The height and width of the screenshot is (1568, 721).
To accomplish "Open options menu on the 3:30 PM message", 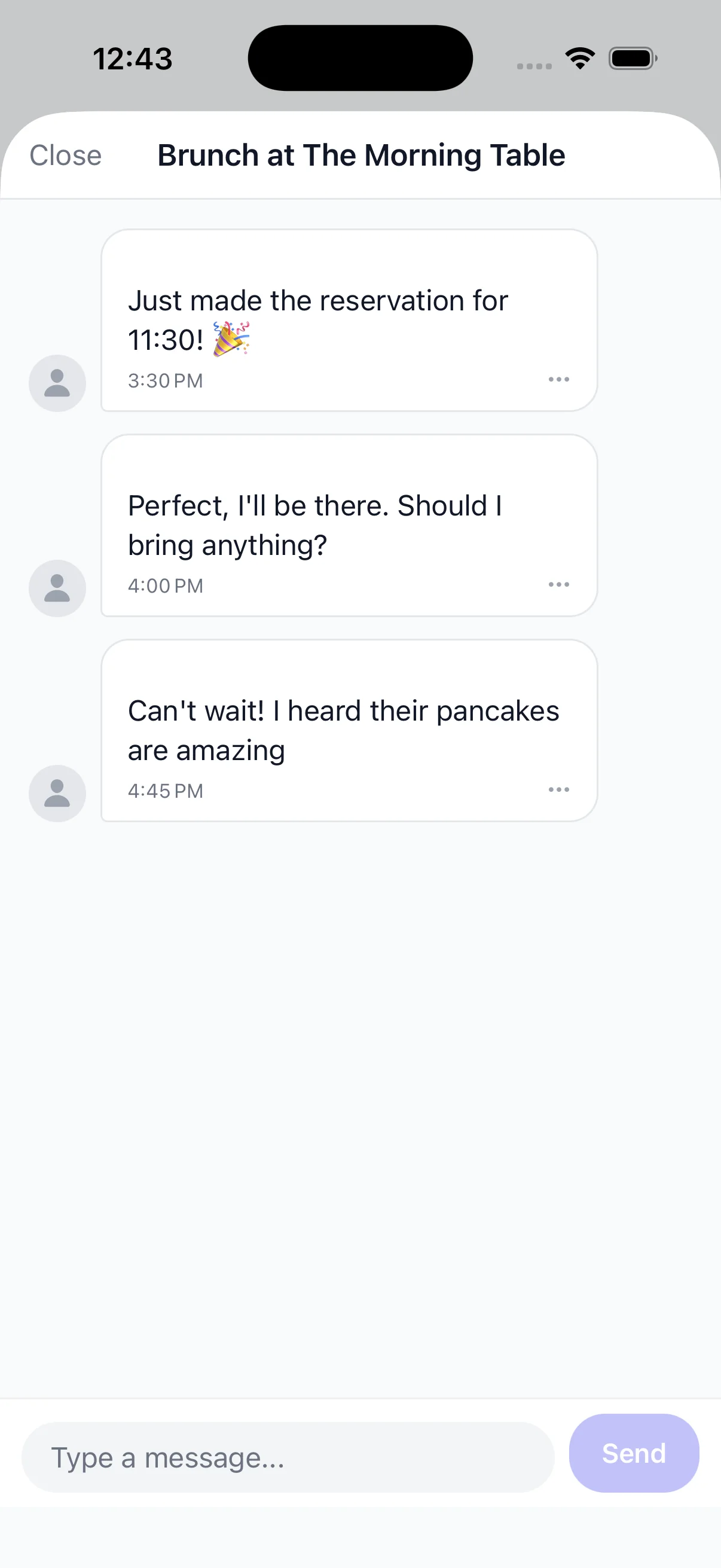I will coord(559,379).
